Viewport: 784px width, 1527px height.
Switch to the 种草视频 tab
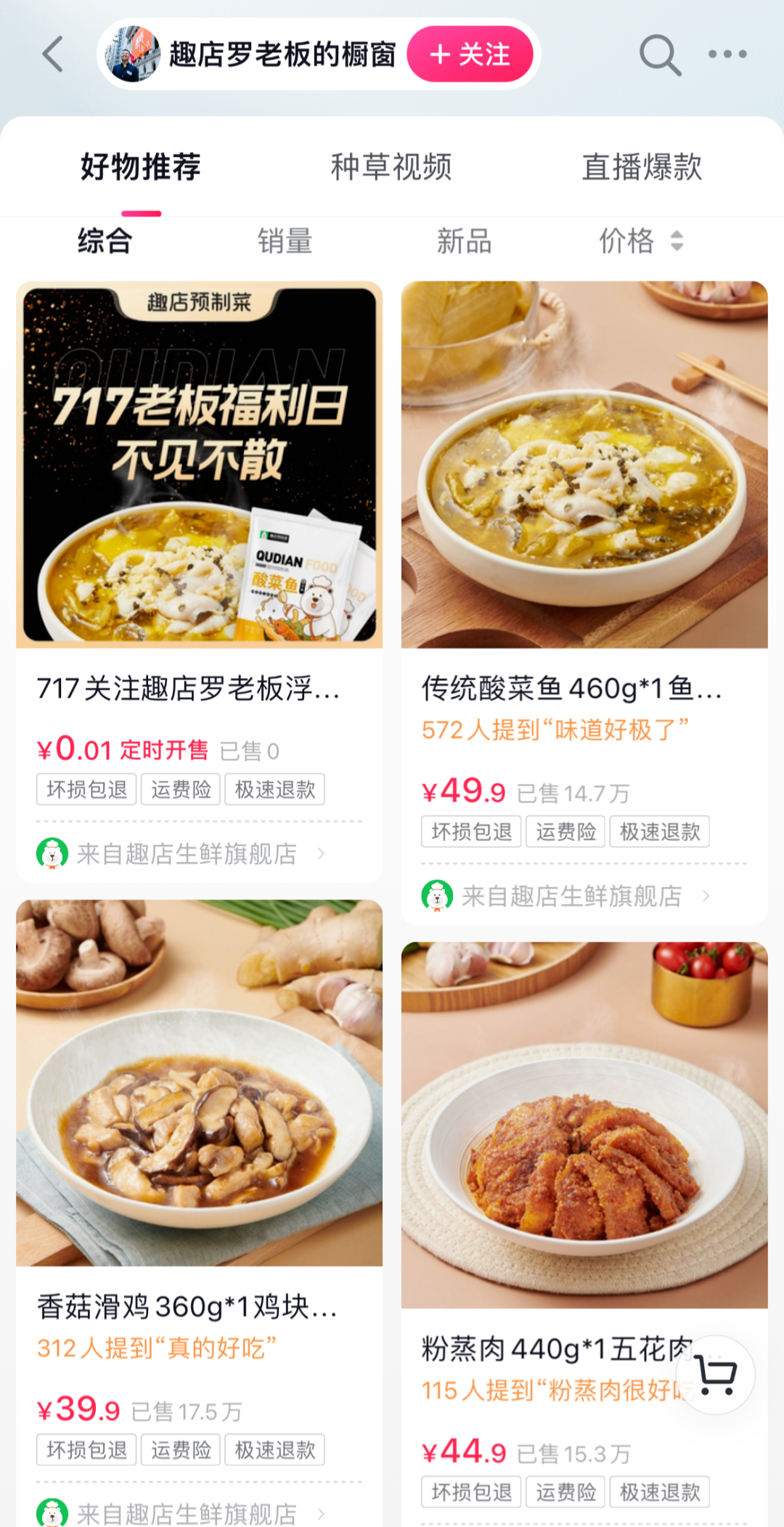[391, 167]
